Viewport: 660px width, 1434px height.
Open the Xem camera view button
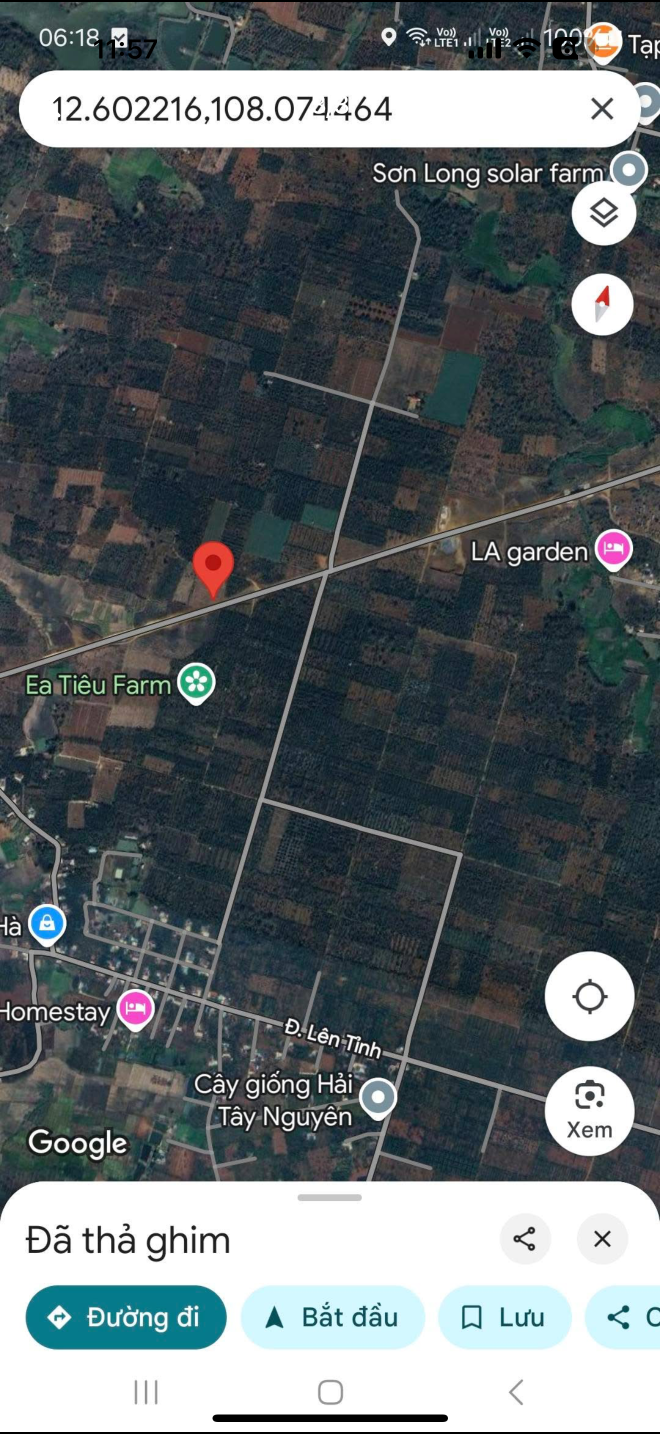[x=589, y=1111]
